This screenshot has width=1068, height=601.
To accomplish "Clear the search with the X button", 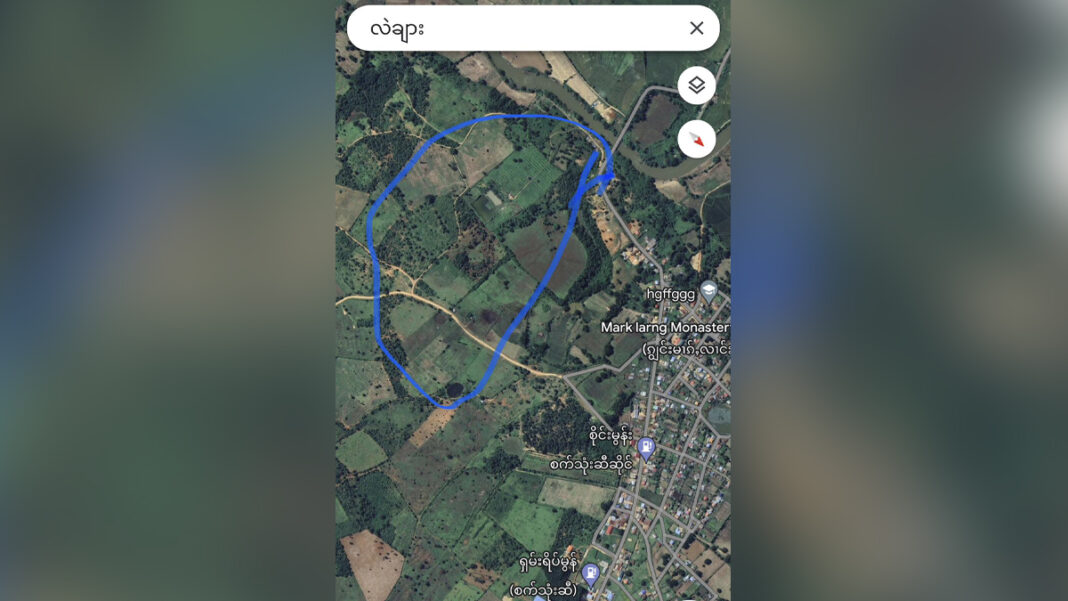I will point(697,28).
